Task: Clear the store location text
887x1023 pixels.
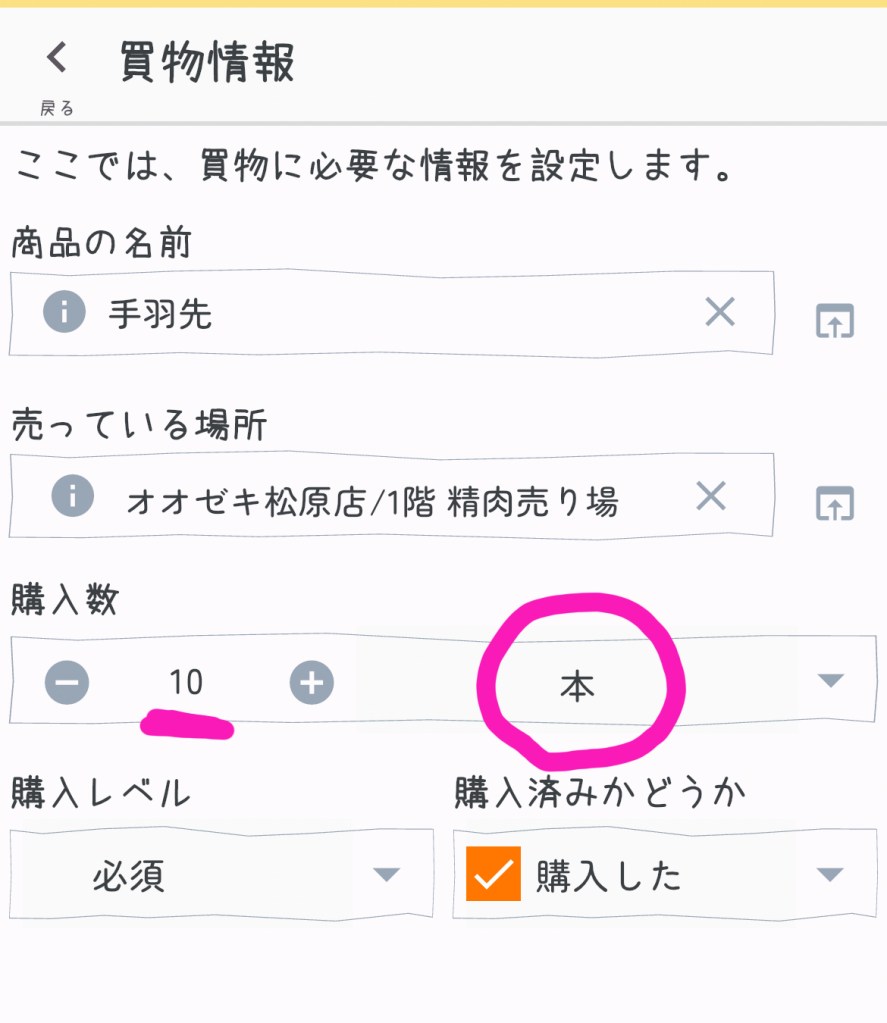Action: pyautogui.click(x=711, y=495)
